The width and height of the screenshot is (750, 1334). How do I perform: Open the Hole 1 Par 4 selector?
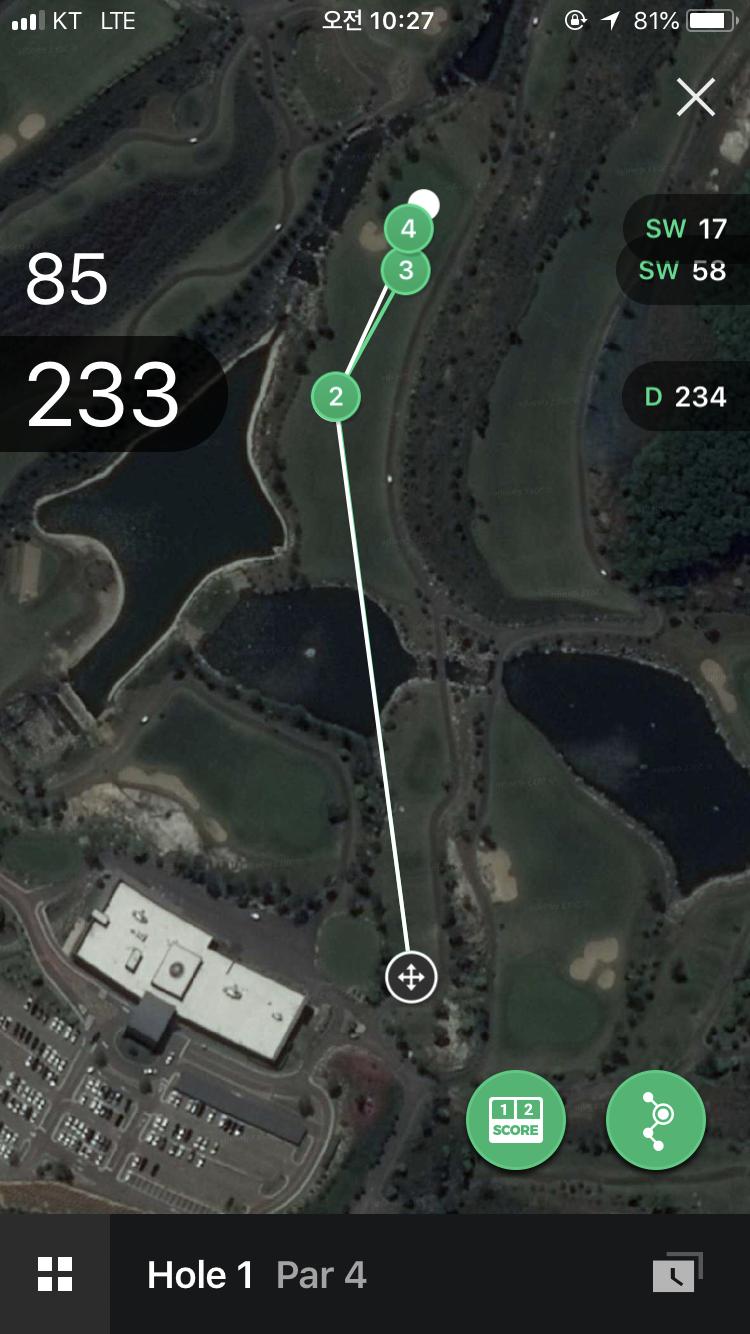click(257, 1275)
